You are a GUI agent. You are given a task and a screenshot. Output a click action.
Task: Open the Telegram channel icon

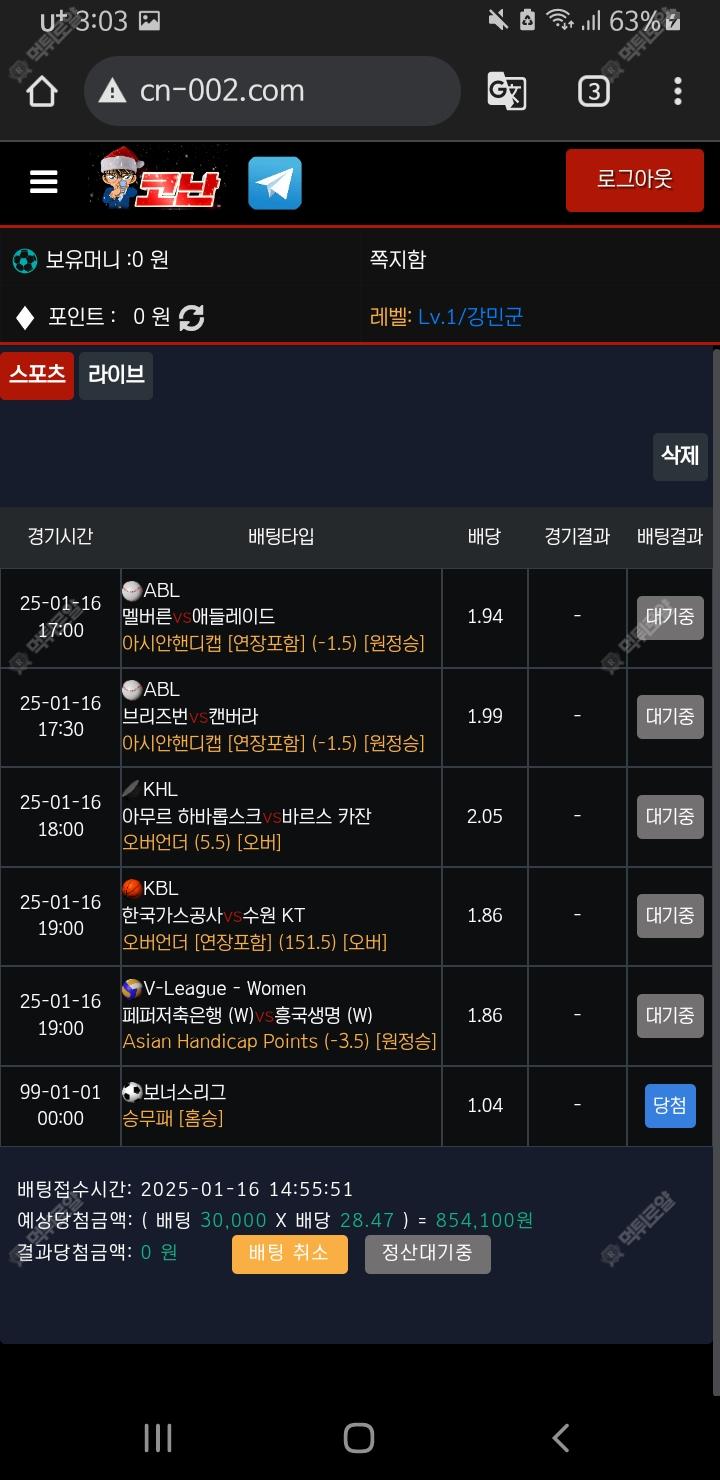[275, 183]
